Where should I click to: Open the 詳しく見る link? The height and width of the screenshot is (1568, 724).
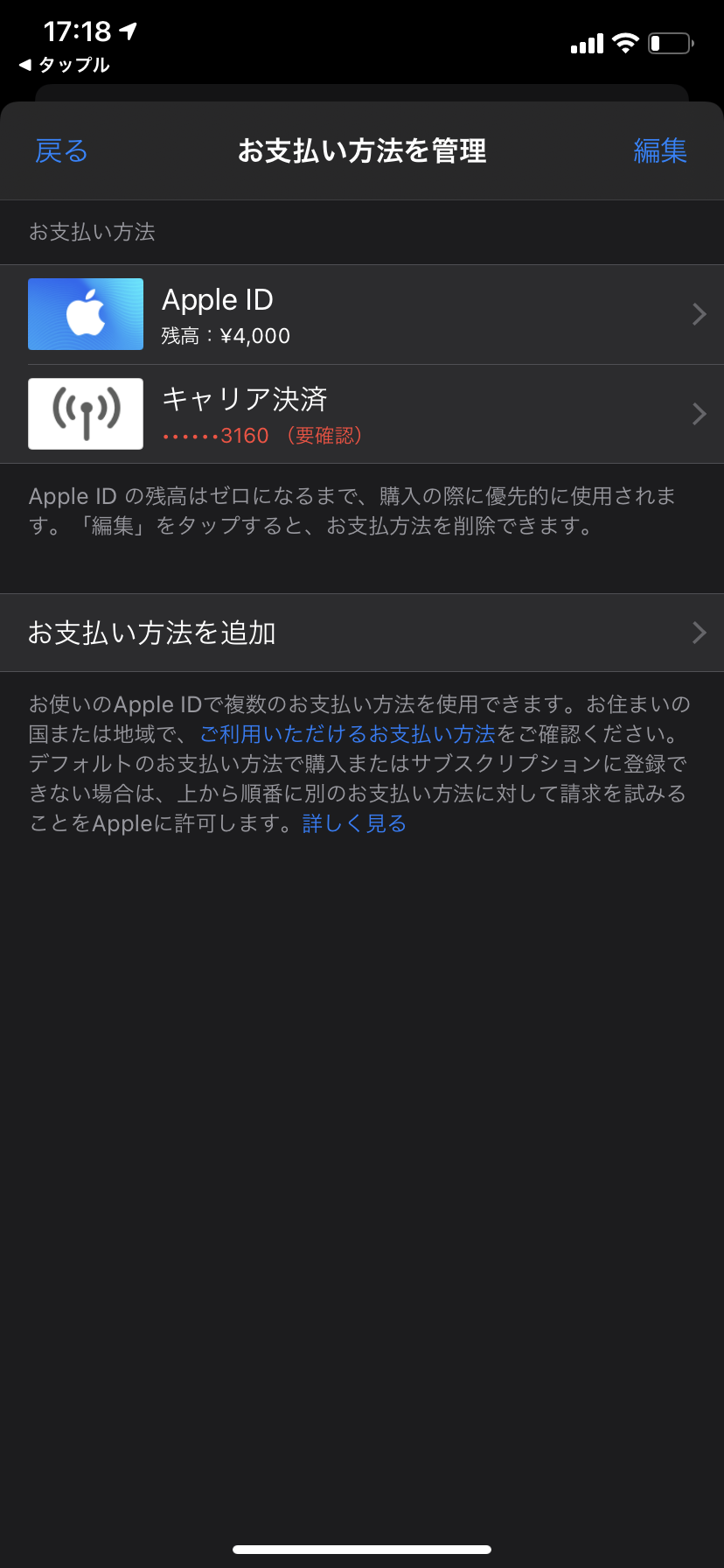click(354, 823)
